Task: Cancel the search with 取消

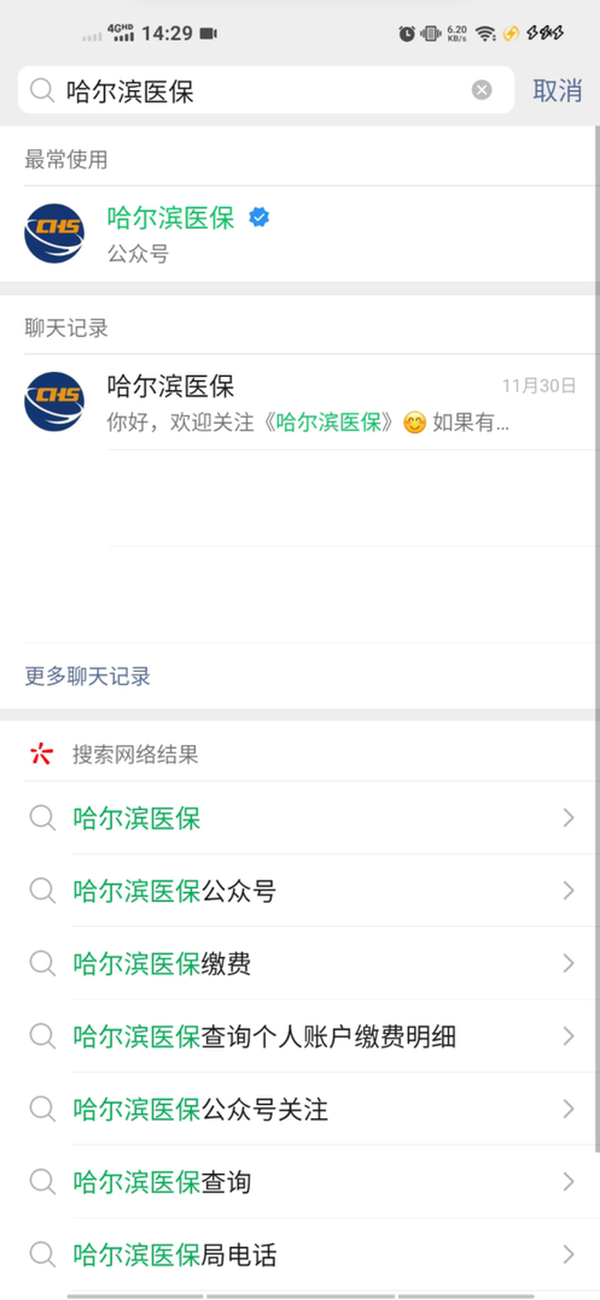Action: click(557, 91)
